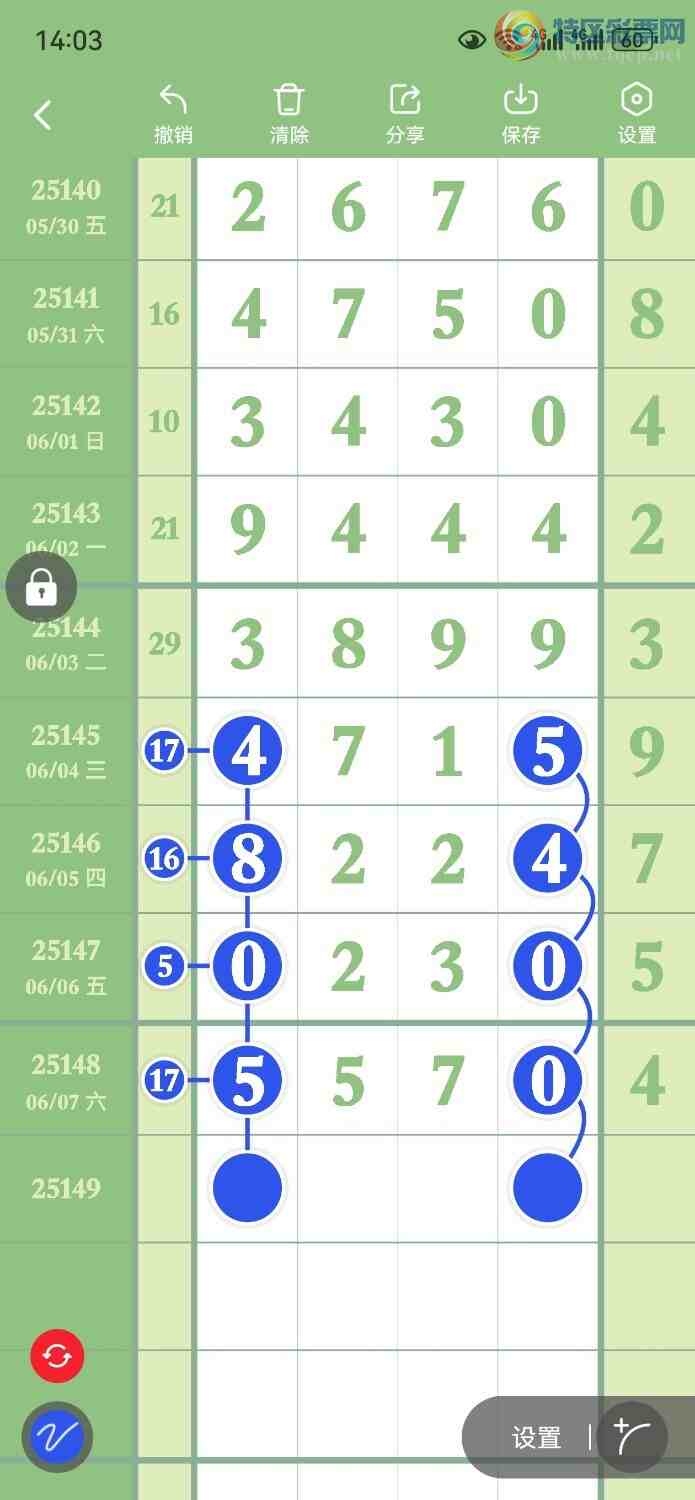Clear the markings with 清除
Viewport: 695px width, 1500px height.
click(289, 115)
